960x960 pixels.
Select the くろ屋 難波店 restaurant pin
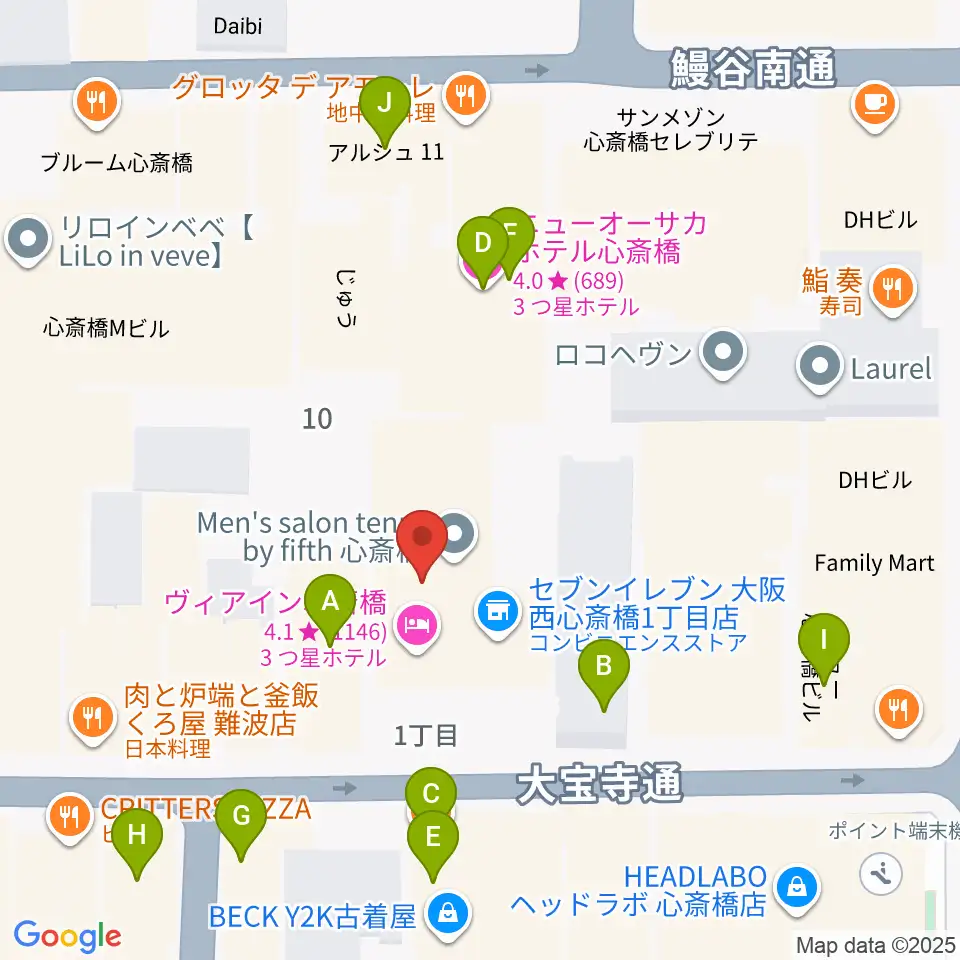coord(93,716)
